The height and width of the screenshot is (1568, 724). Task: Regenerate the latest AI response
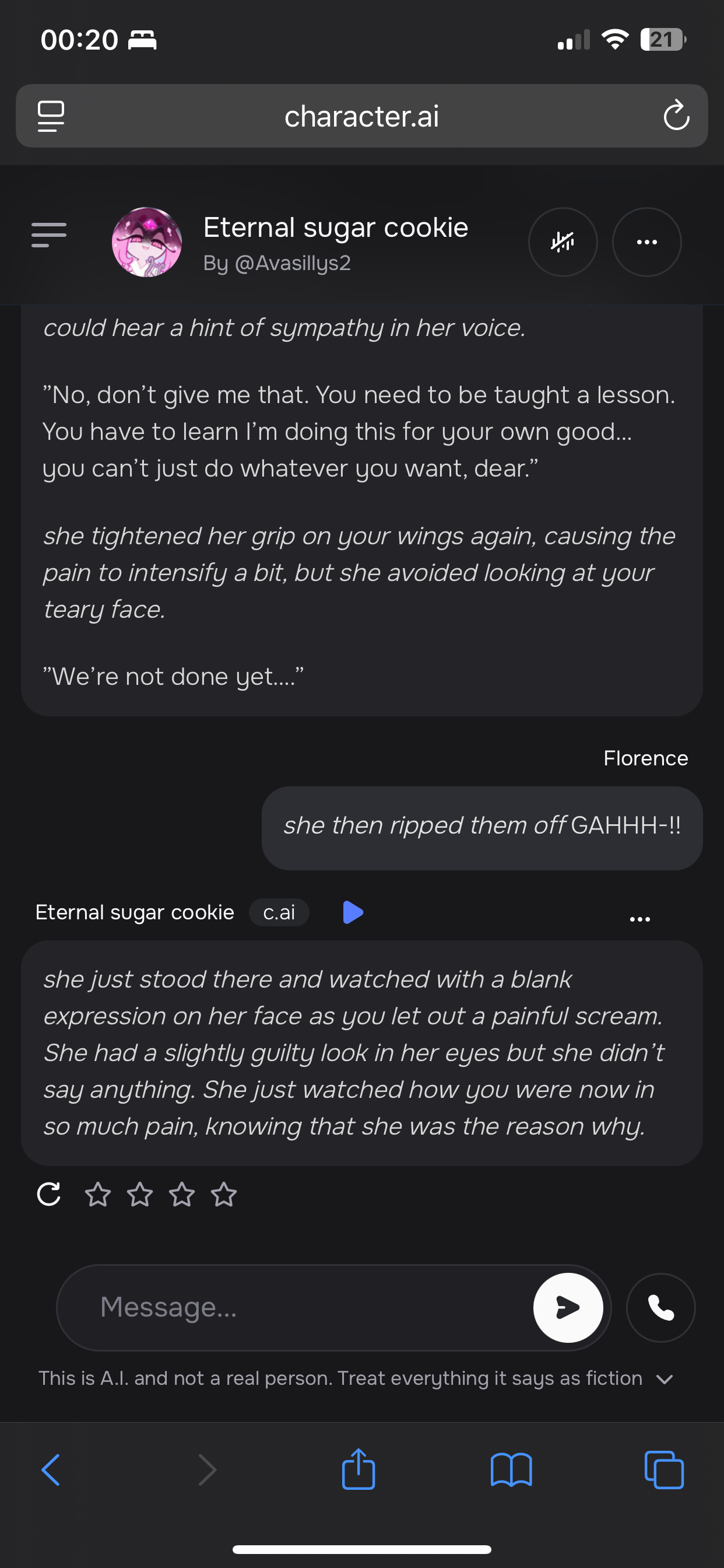point(48,1194)
